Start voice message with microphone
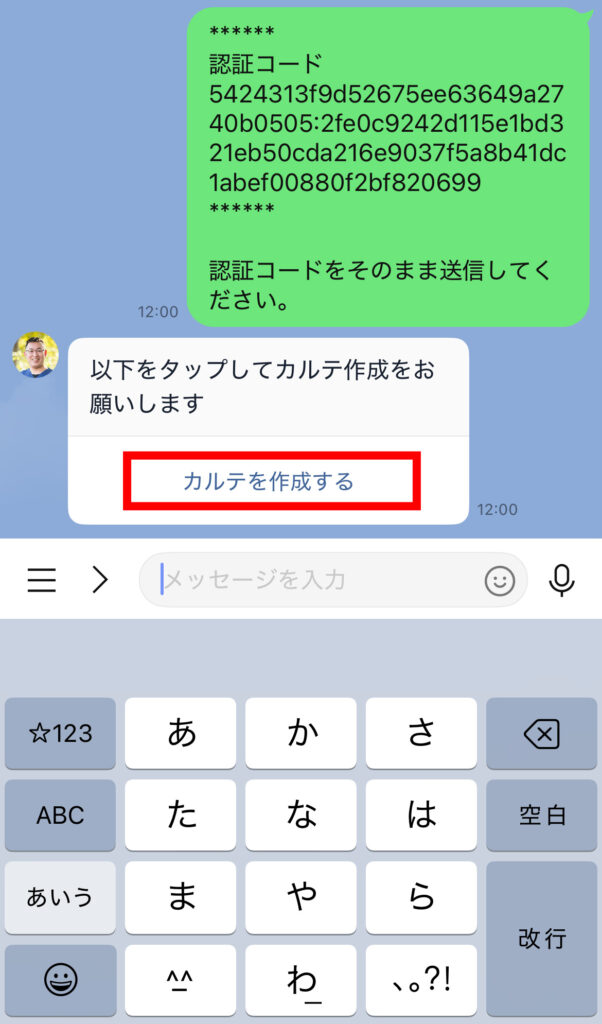 (562, 580)
